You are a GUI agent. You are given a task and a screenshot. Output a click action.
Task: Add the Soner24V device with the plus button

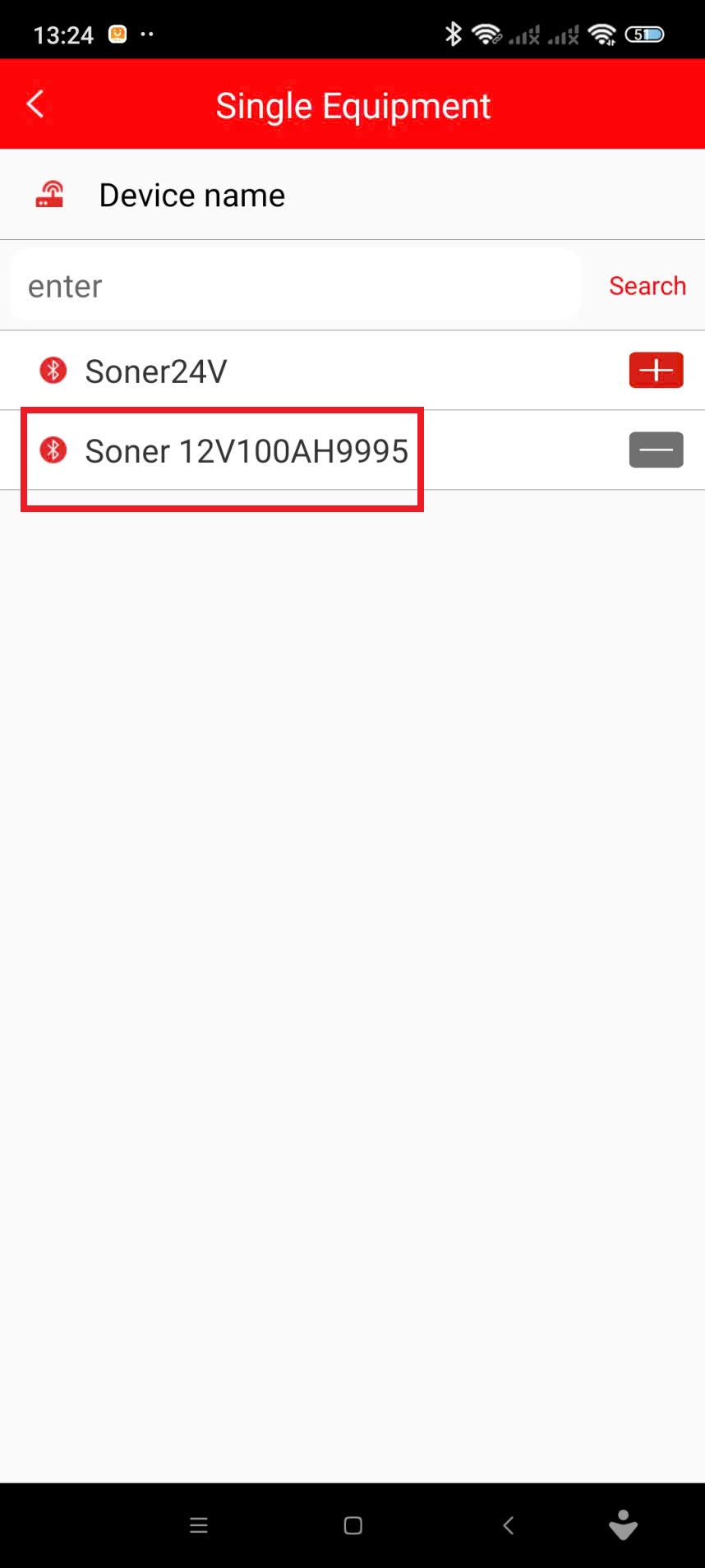[x=656, y=371]
